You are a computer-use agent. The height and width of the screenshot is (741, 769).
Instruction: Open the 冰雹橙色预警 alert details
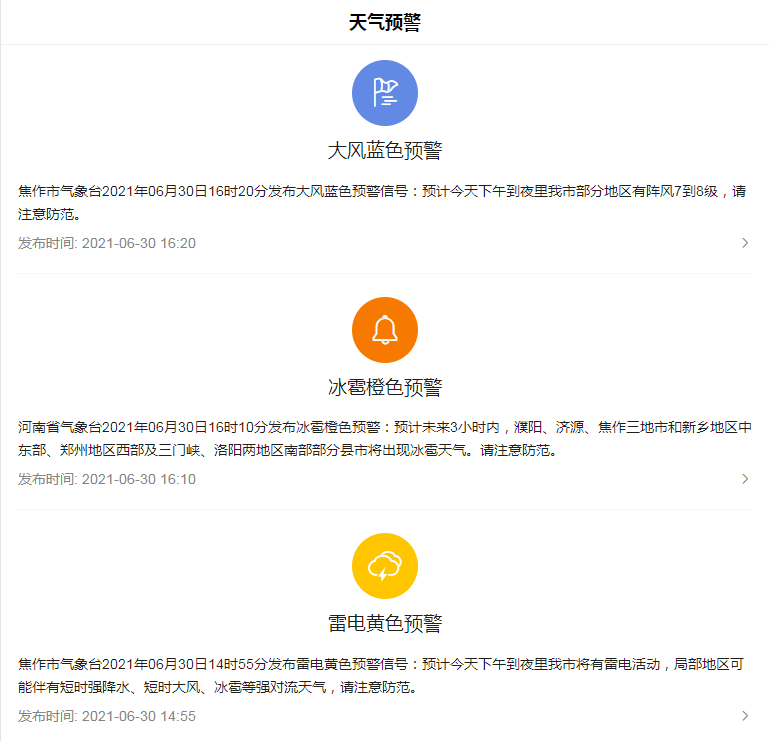tap(744, 479)
